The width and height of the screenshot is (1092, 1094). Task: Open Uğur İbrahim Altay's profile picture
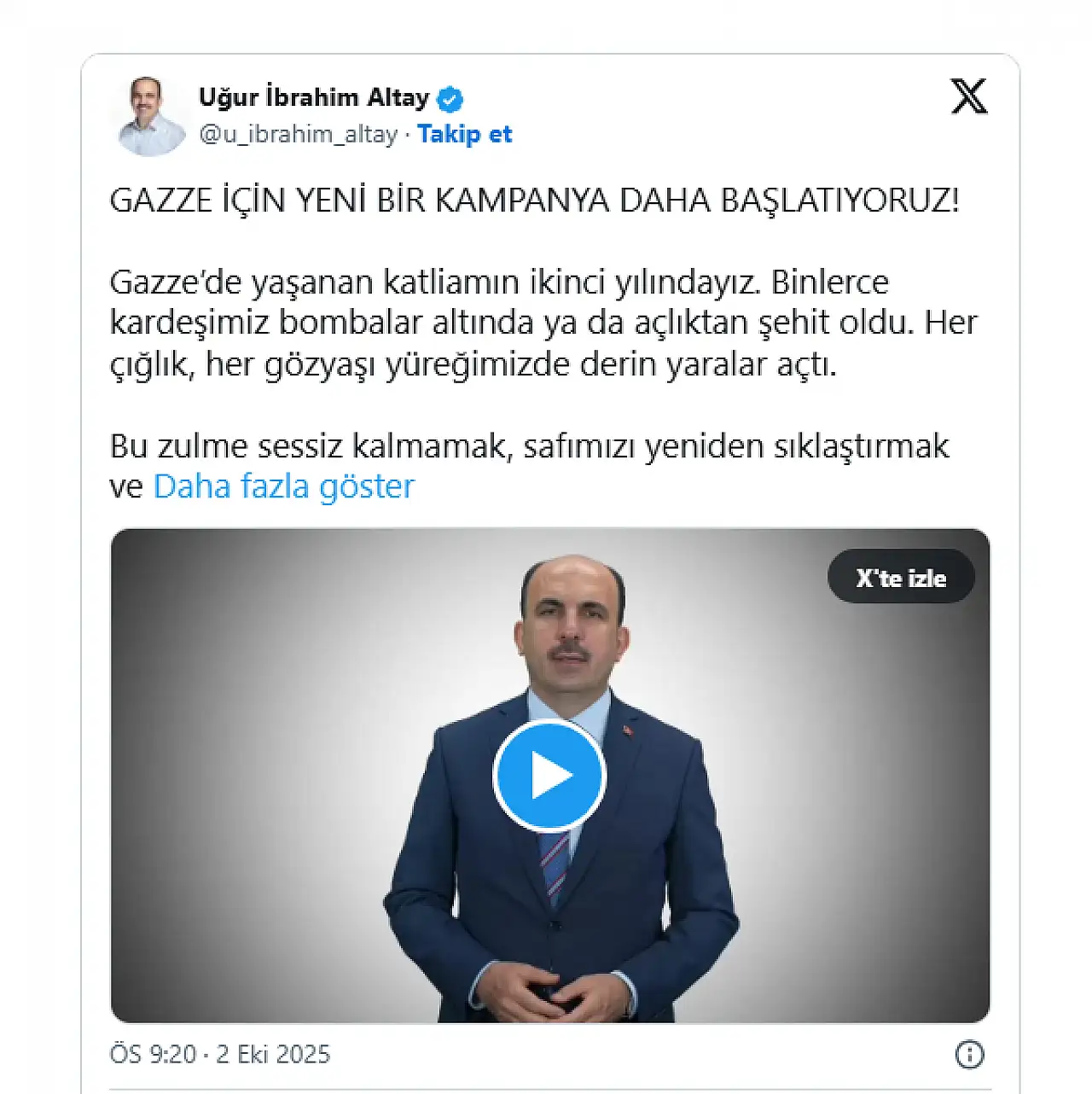[148, 116]
